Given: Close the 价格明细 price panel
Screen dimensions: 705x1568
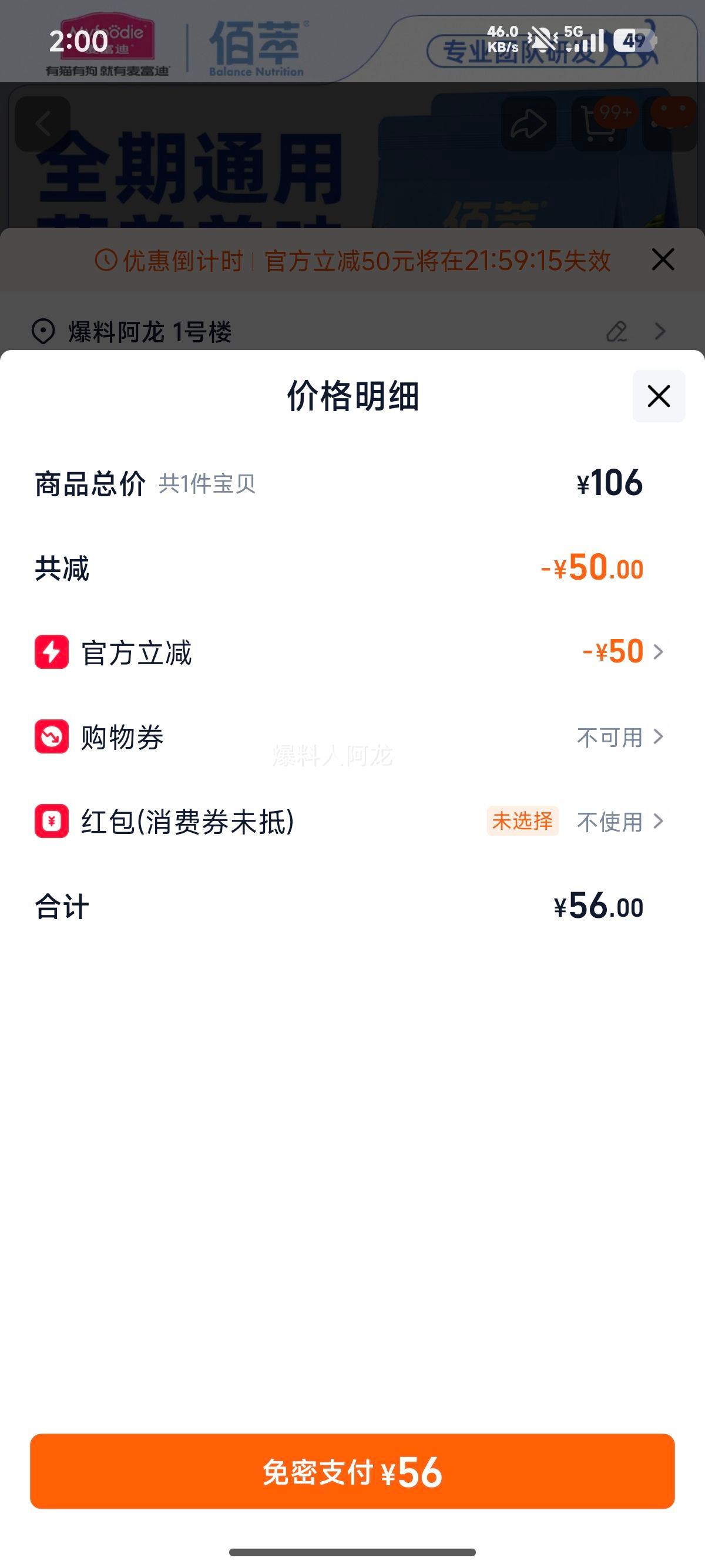Looking at the screenshot, I should [x=659, y=396].
